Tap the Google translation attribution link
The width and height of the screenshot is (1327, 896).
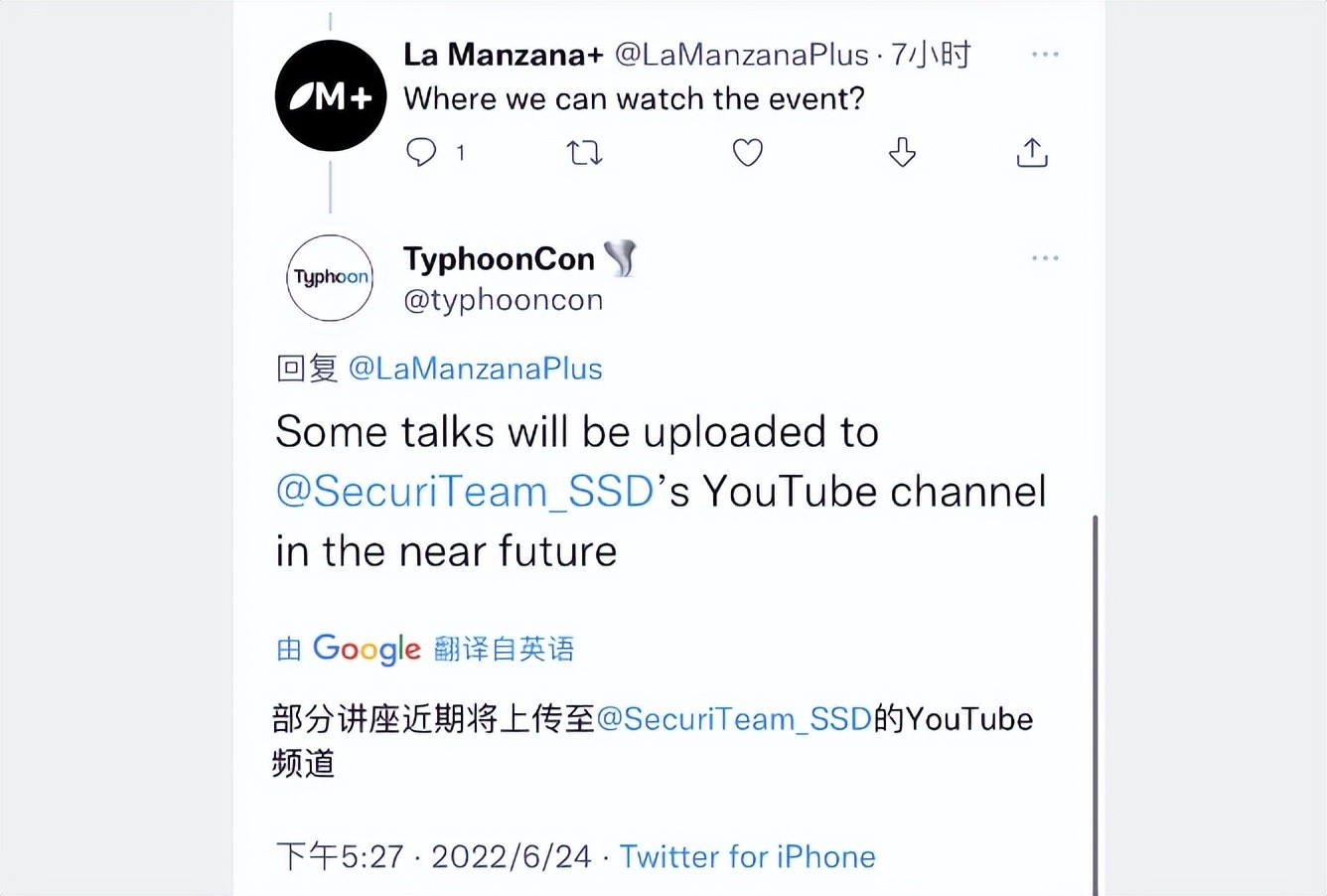(425, 650)
